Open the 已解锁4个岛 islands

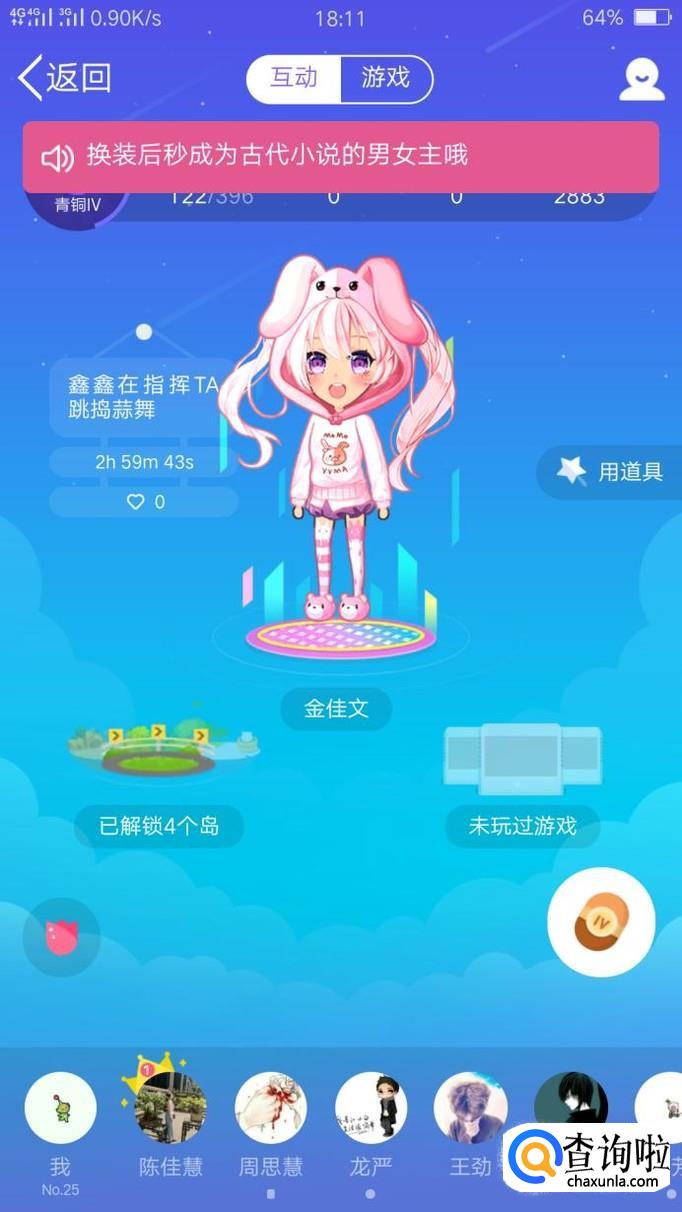tap(159, 826)
